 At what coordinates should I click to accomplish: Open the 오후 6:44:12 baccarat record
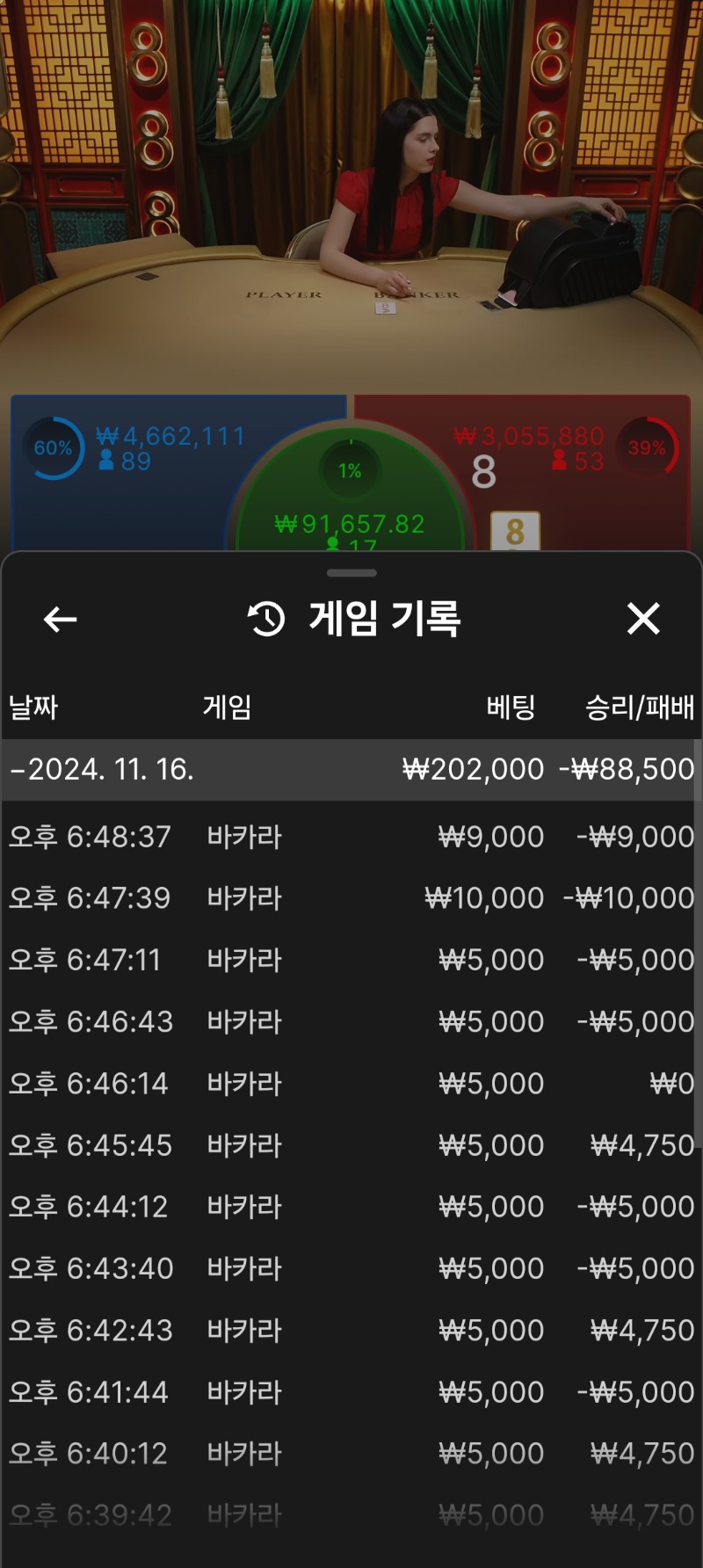[351, 1207]
